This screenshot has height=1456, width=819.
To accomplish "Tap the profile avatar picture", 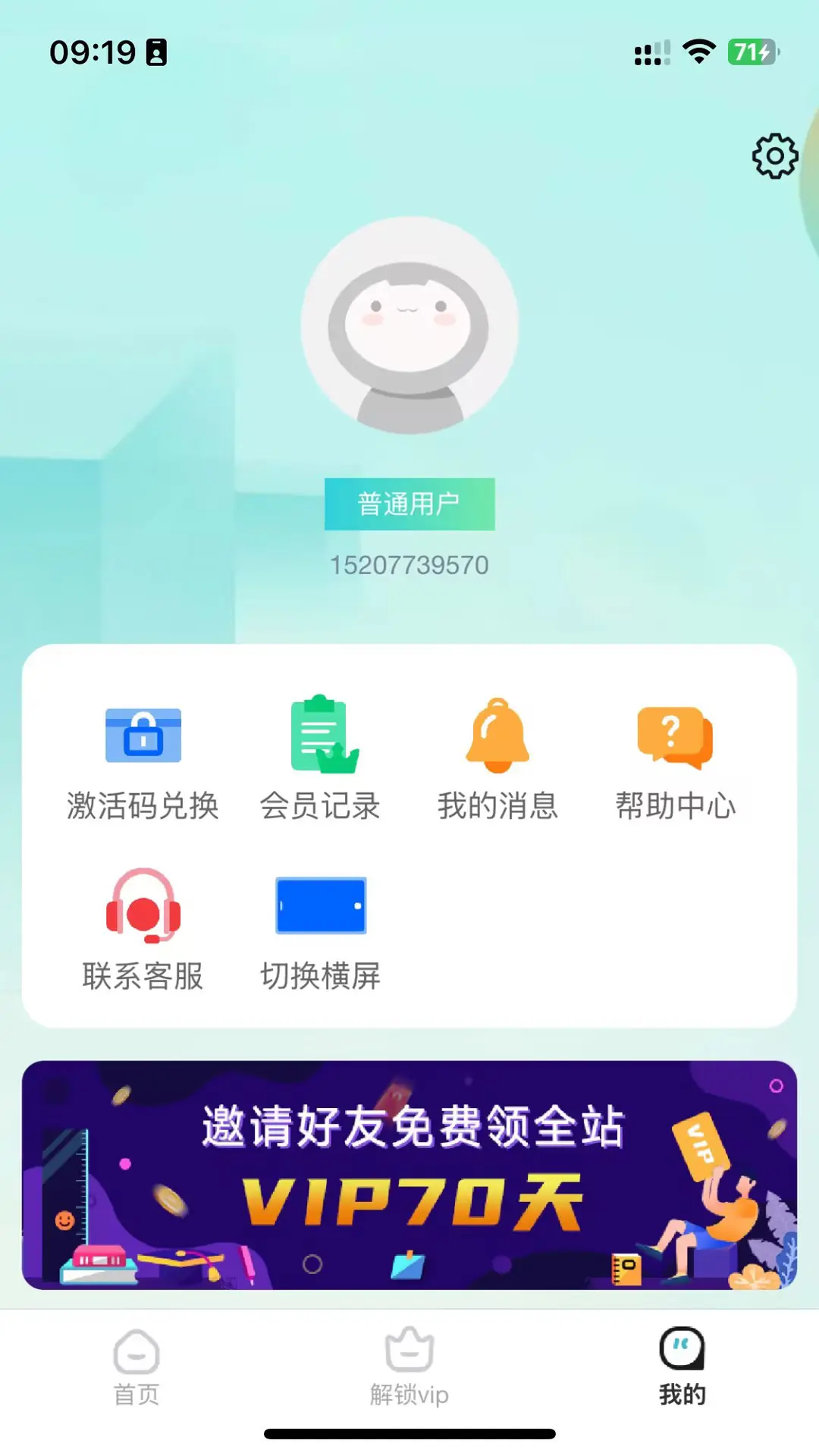I will [x=409, y=326].
